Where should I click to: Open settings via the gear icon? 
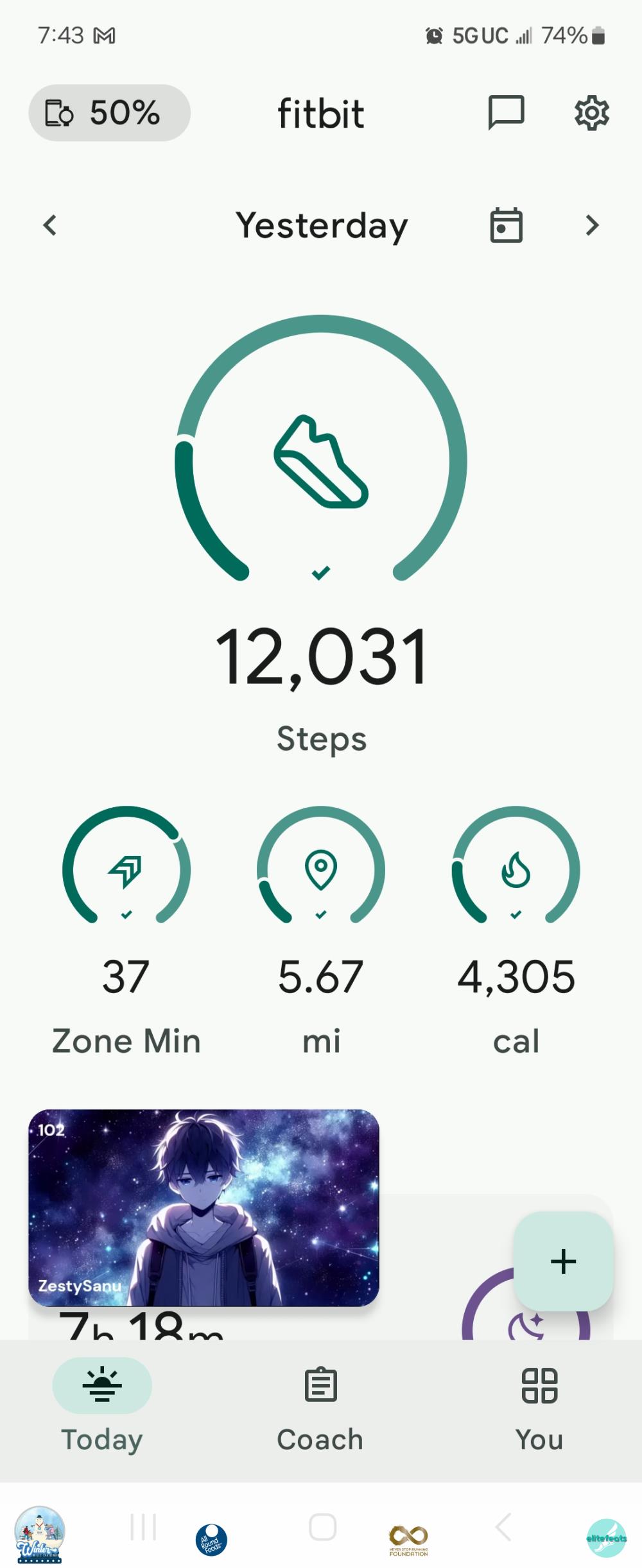pos(591,114)
